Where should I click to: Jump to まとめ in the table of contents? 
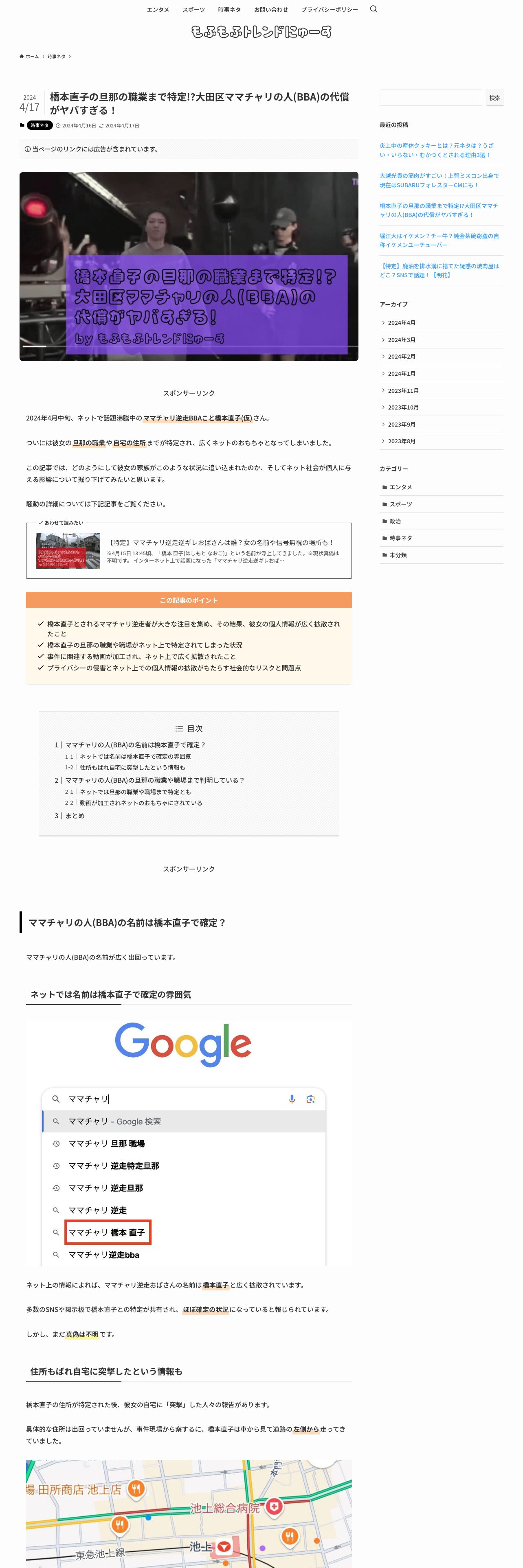pyautogui.click(x=74, y=816)
